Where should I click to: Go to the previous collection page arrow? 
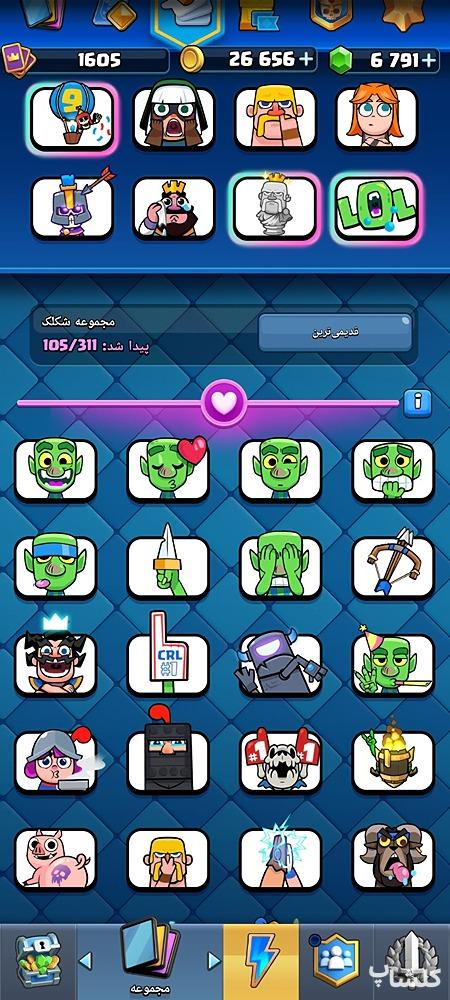(85, 960)
